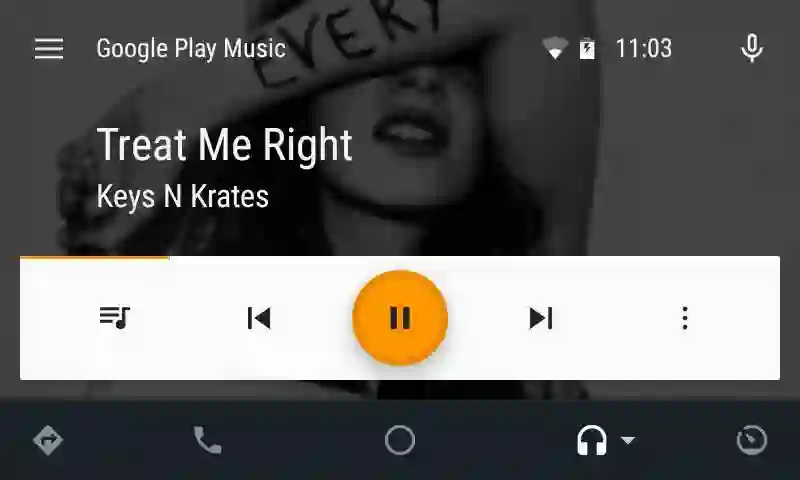The image size is (800, 480).
Task: Skip to the next track
Action: 541,318
